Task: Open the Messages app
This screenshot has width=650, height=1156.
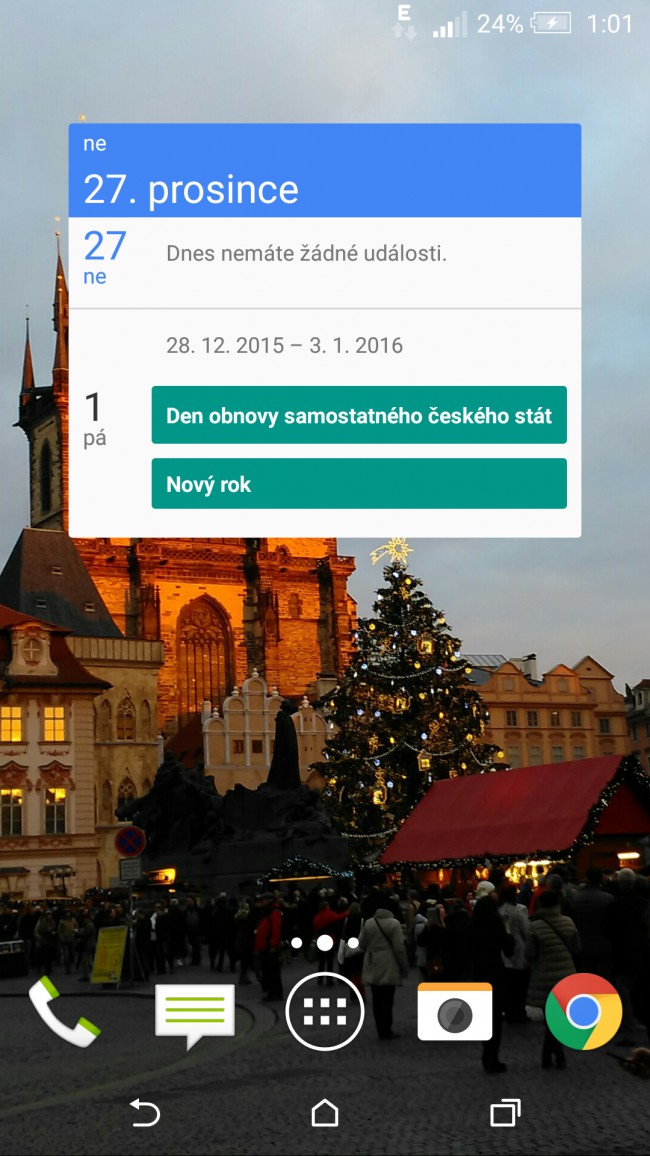Action: coord(194,1014)
